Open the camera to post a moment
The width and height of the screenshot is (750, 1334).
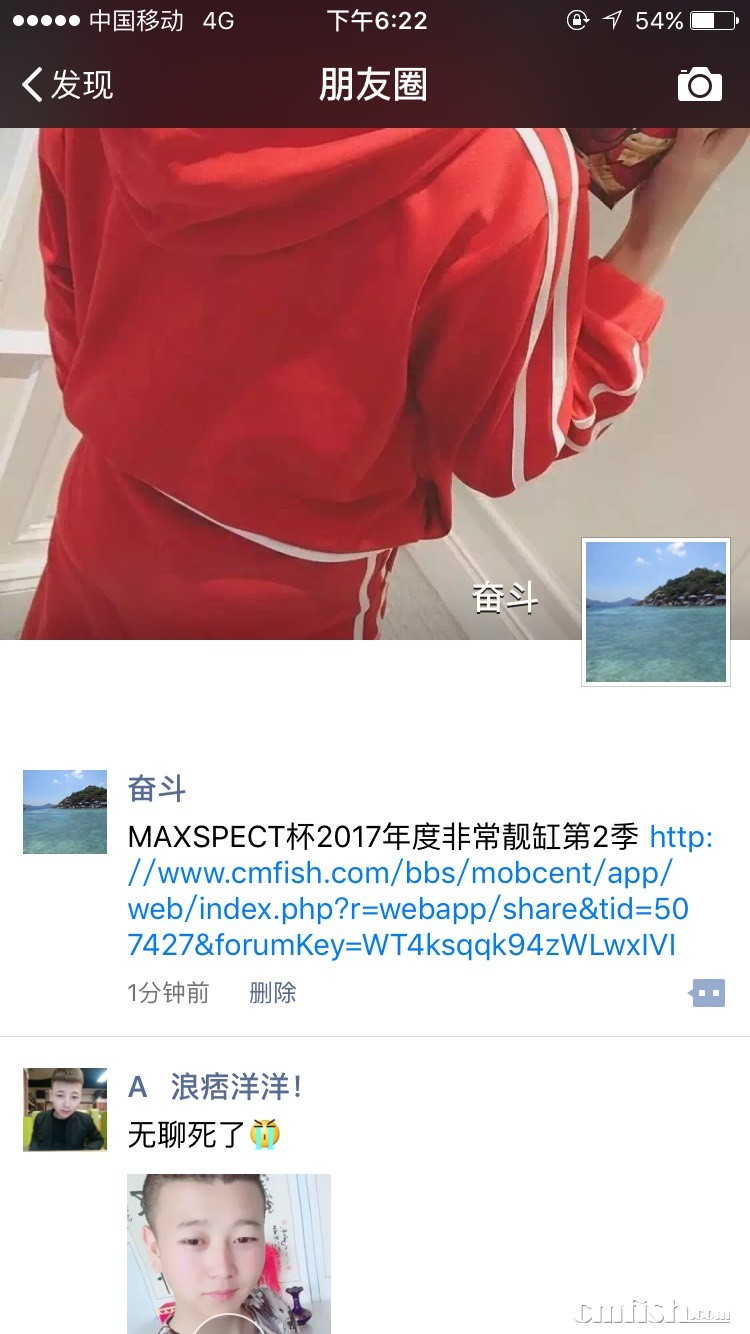tap(699, 85)
